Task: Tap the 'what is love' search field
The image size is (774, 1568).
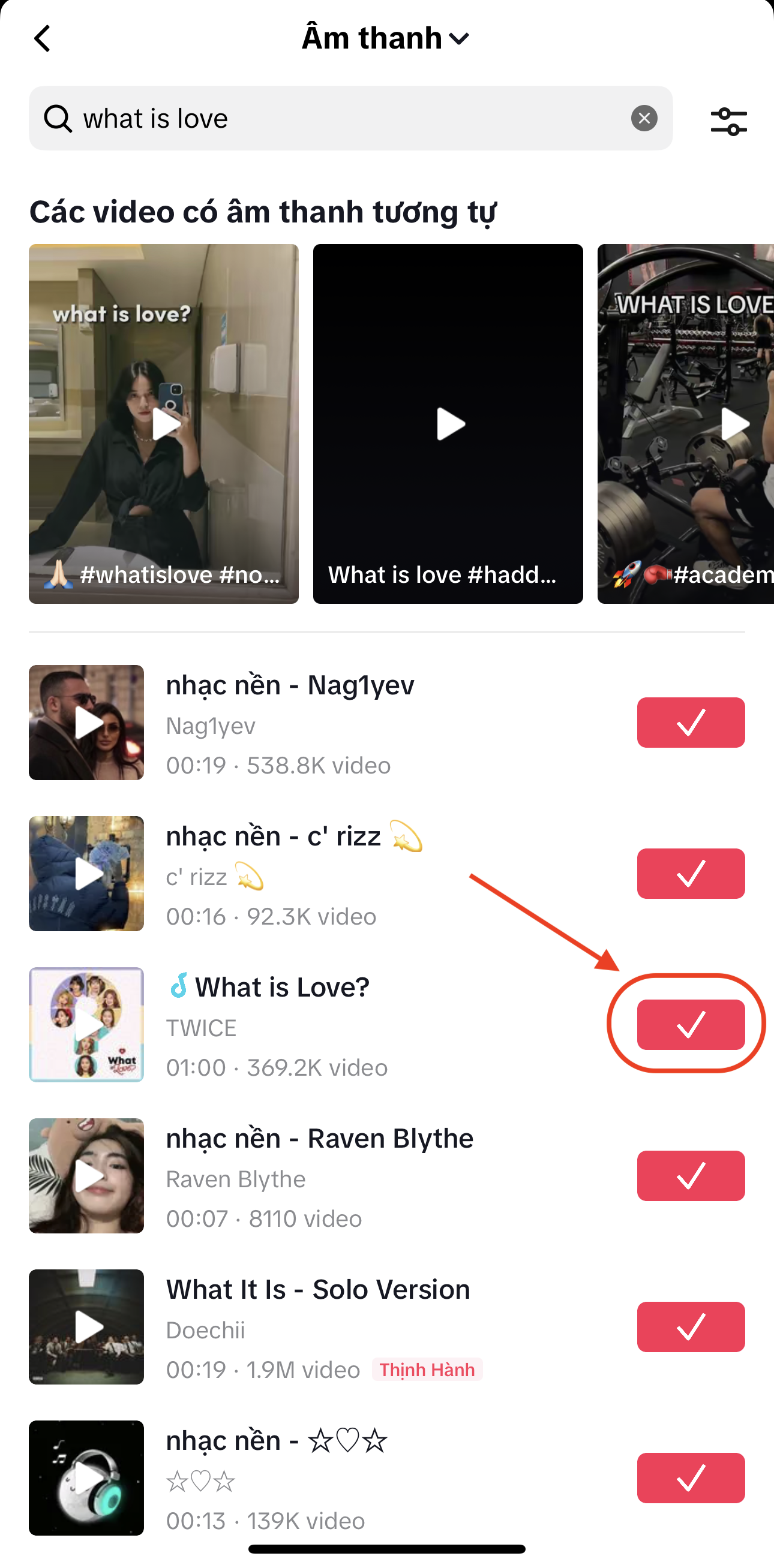Action: pos(347,118)
